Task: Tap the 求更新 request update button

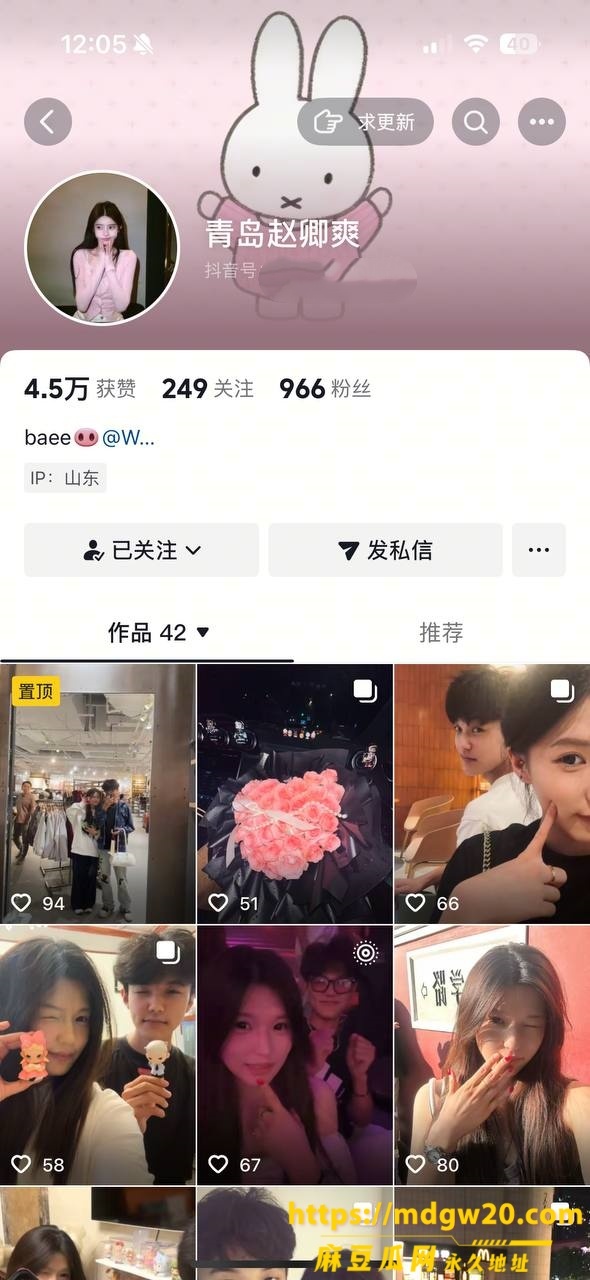Action: [x=365, y=122]
